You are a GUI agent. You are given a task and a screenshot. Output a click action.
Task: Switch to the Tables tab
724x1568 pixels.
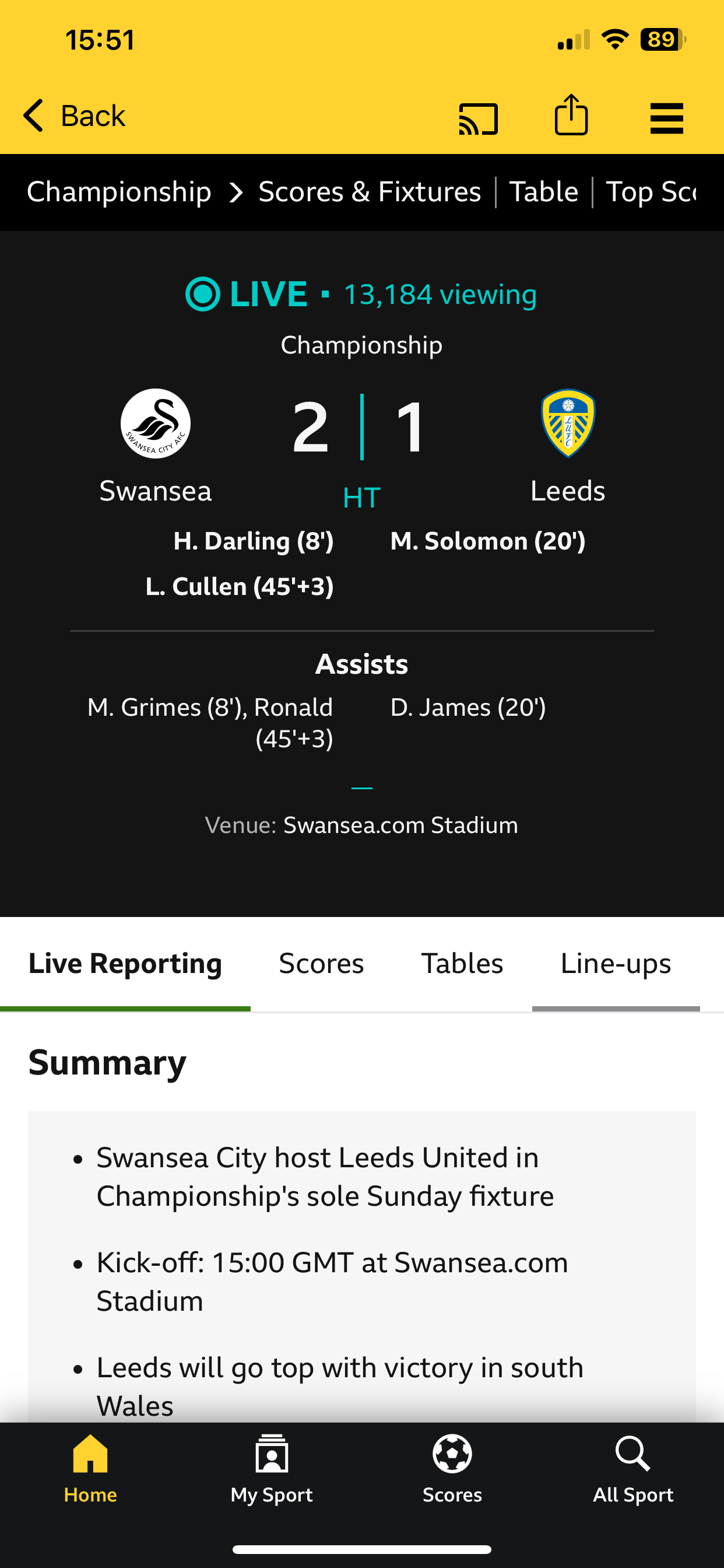coord(462,964)
